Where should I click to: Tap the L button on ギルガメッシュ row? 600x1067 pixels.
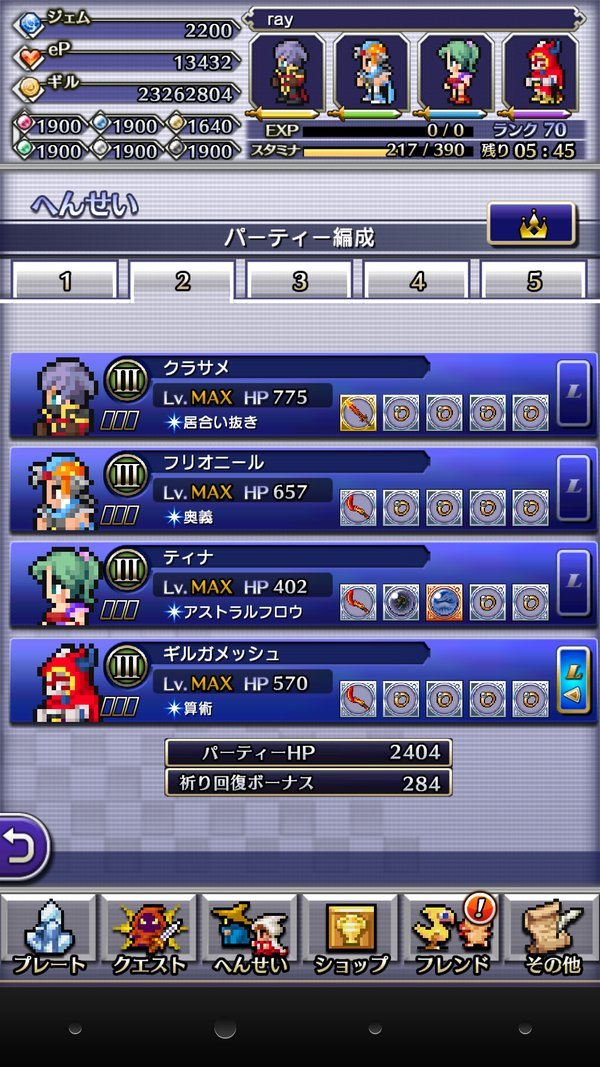(x=573, y=680)
